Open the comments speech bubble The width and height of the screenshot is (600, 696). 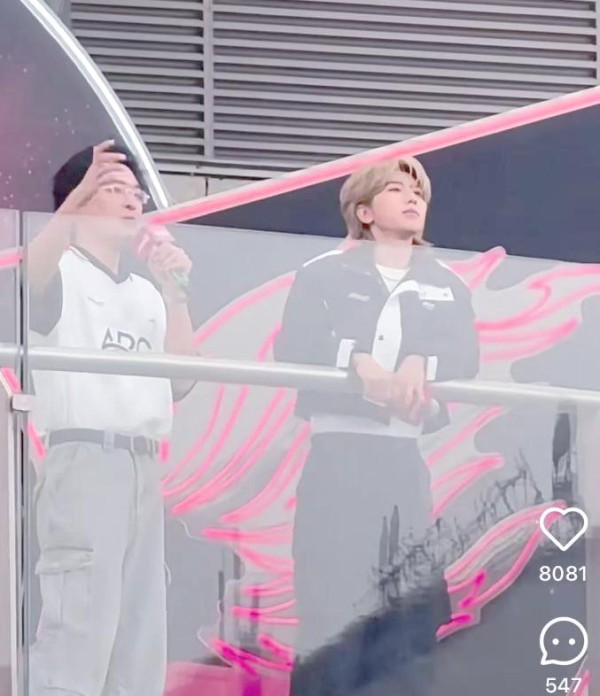click(563, 641)
